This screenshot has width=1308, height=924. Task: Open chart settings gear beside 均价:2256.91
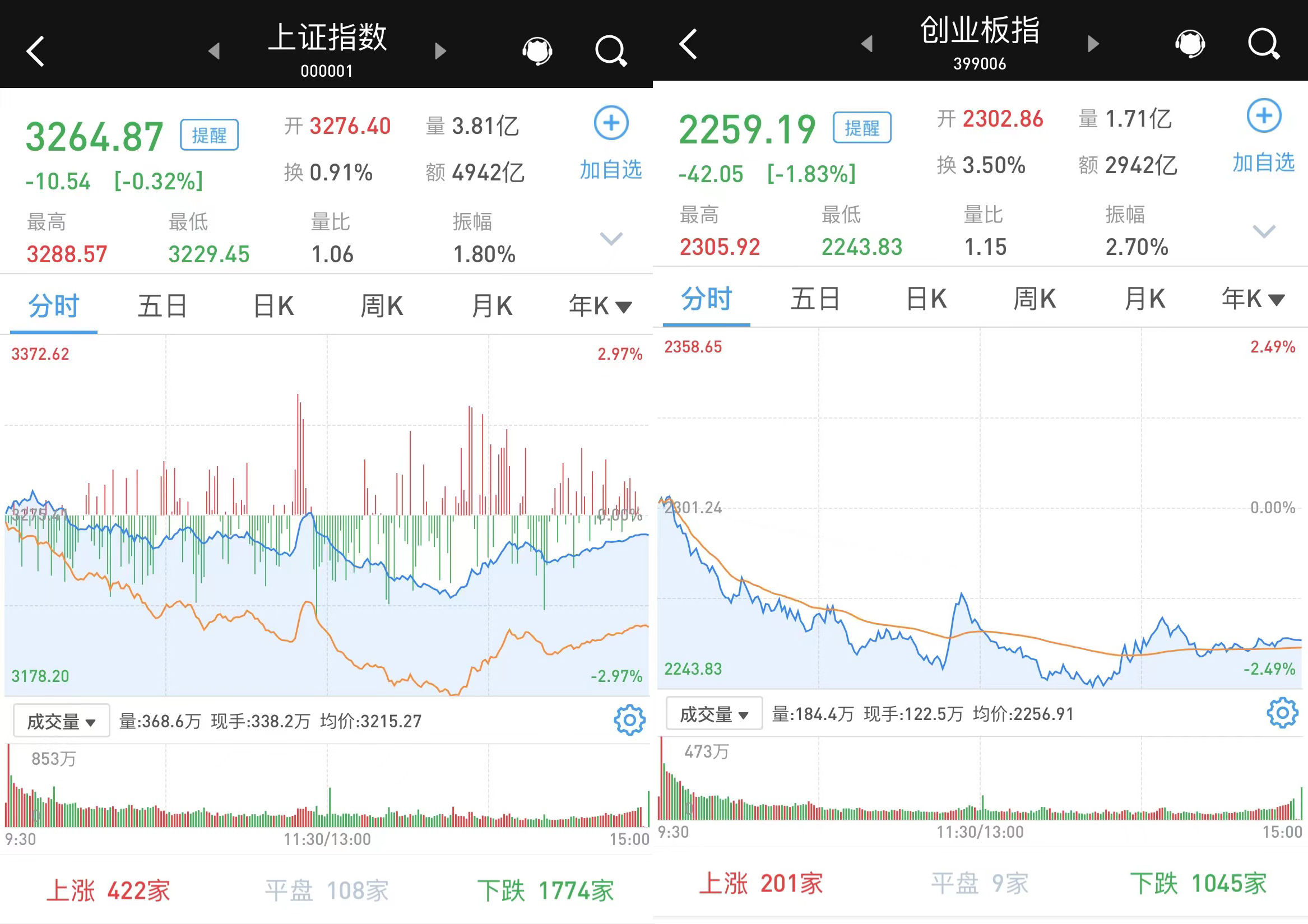tap(1282, 713)
